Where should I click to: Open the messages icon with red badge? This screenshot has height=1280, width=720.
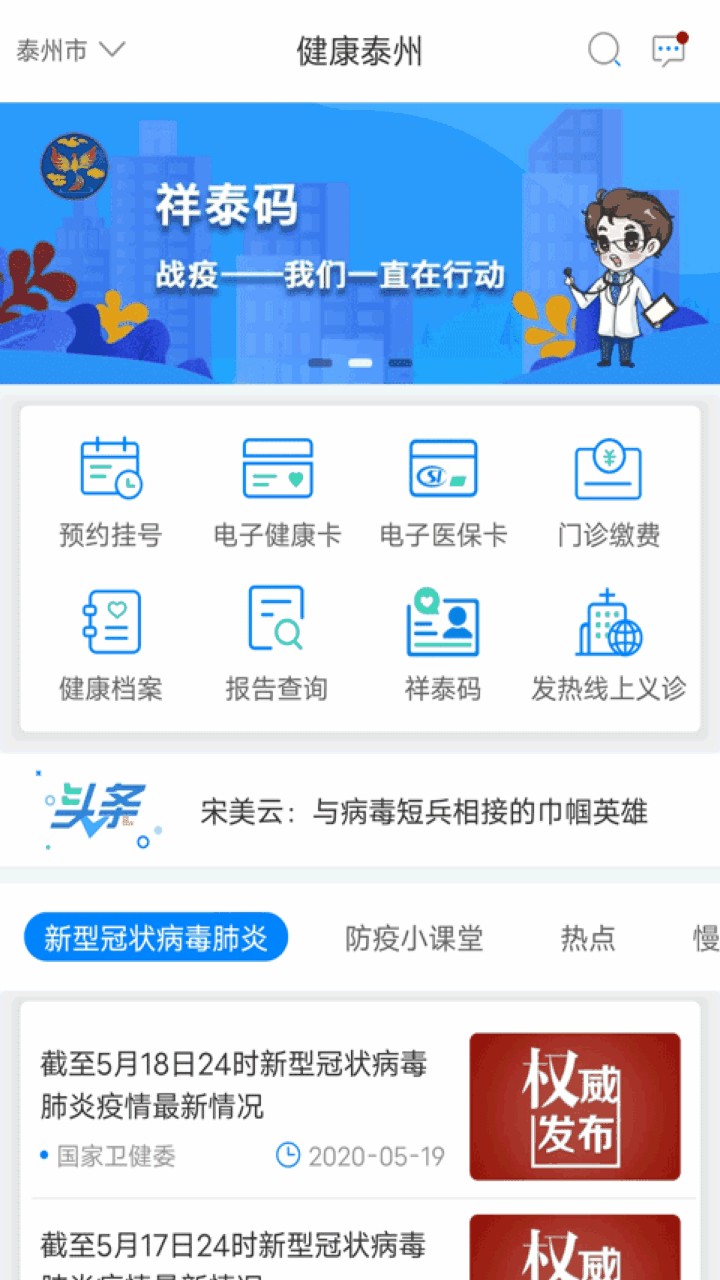tap(668, 50)
